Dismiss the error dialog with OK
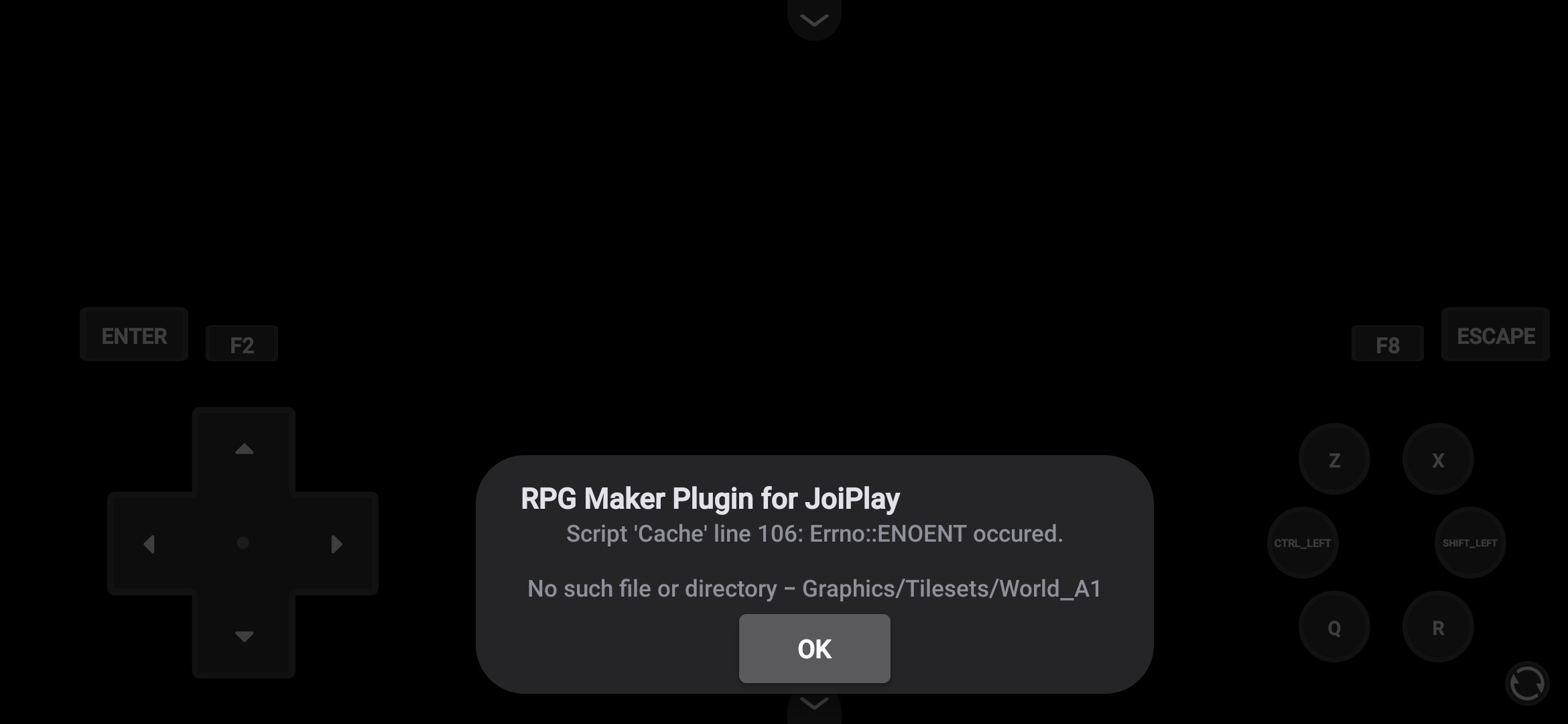 coord(814,648)
